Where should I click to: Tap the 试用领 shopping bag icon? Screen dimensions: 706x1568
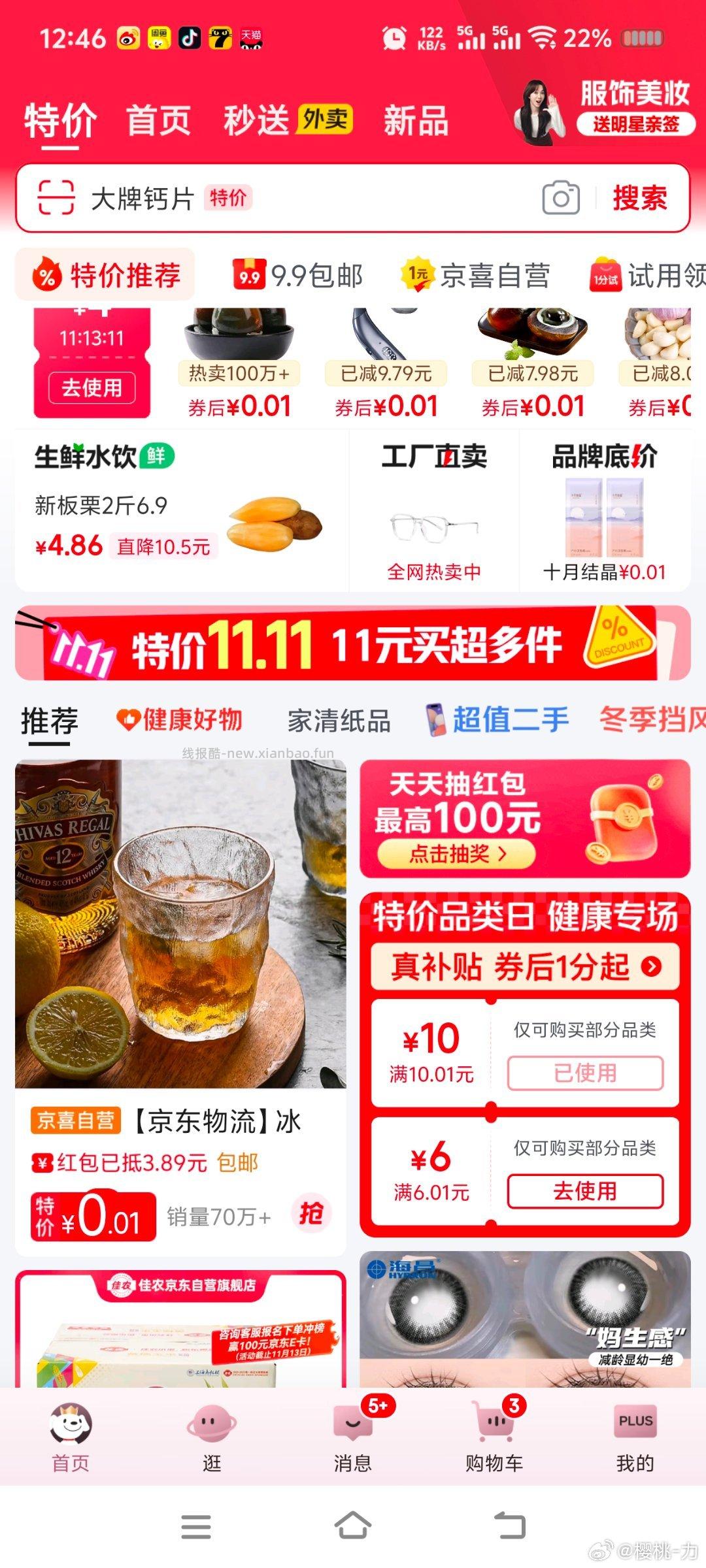coord(605,274)
